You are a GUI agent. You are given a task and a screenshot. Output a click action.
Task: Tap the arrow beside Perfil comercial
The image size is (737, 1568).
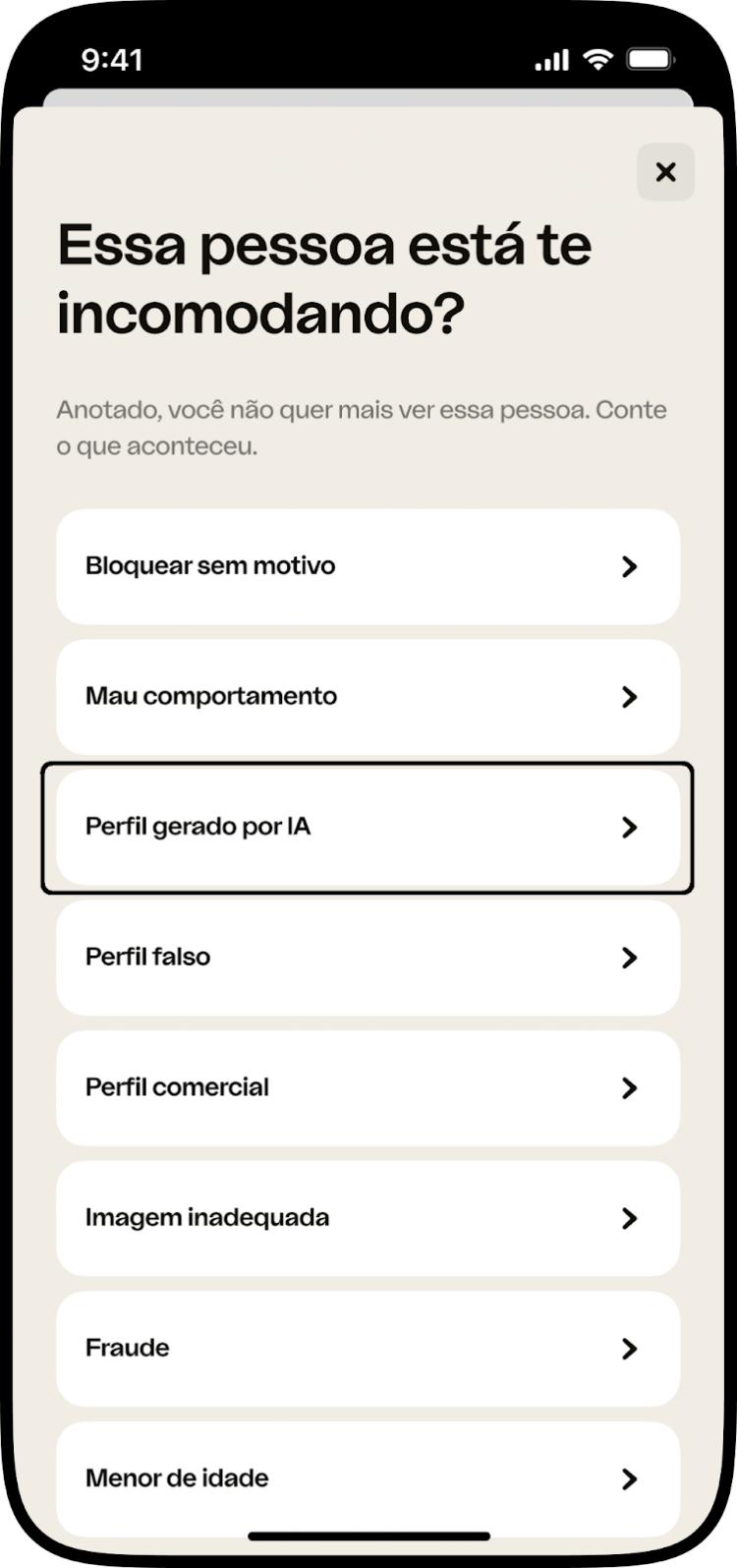(x=630, y=1087)
